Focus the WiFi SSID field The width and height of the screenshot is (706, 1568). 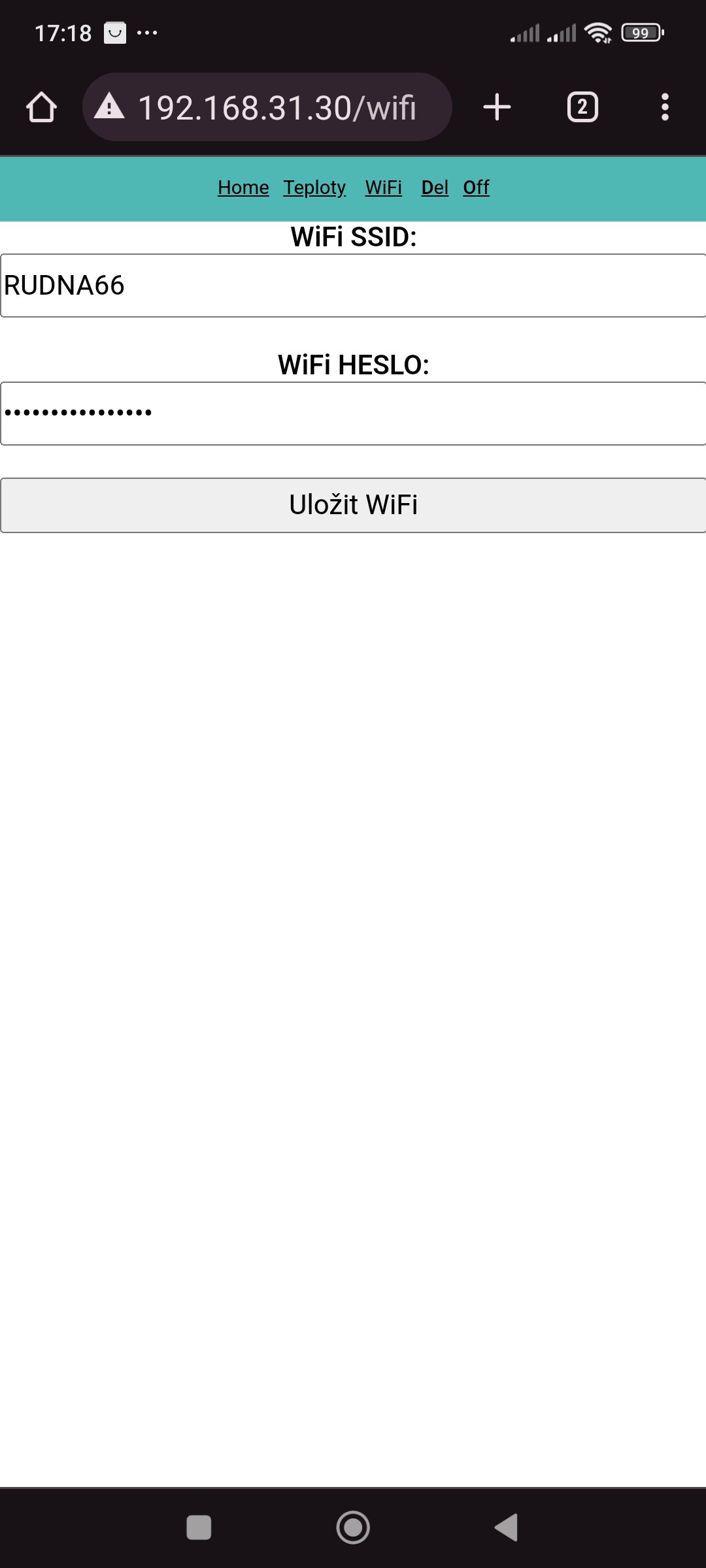point(353,286)
